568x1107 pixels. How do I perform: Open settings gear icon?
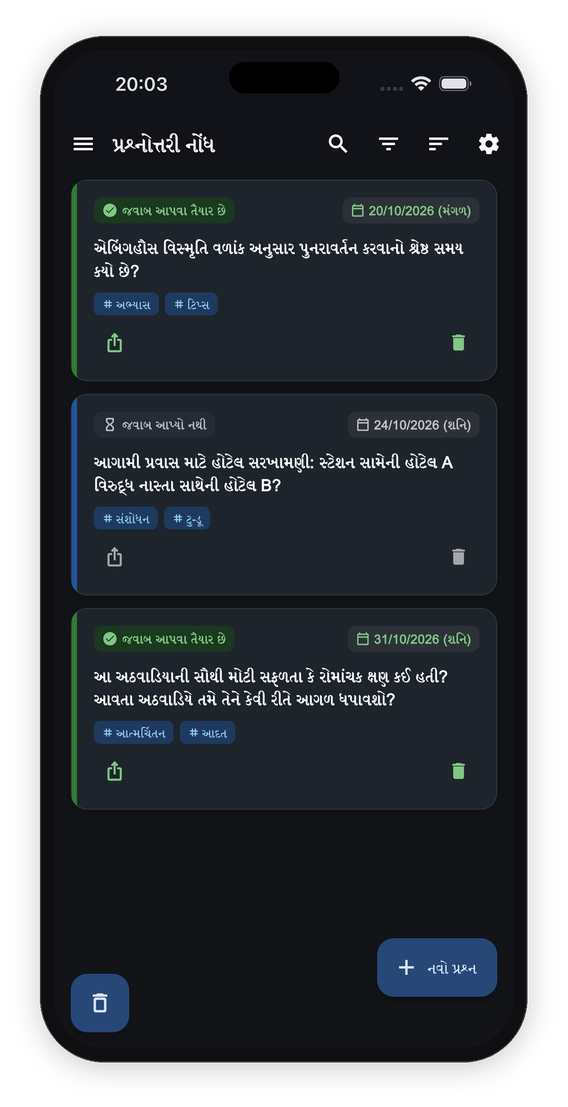coord(488,145)
